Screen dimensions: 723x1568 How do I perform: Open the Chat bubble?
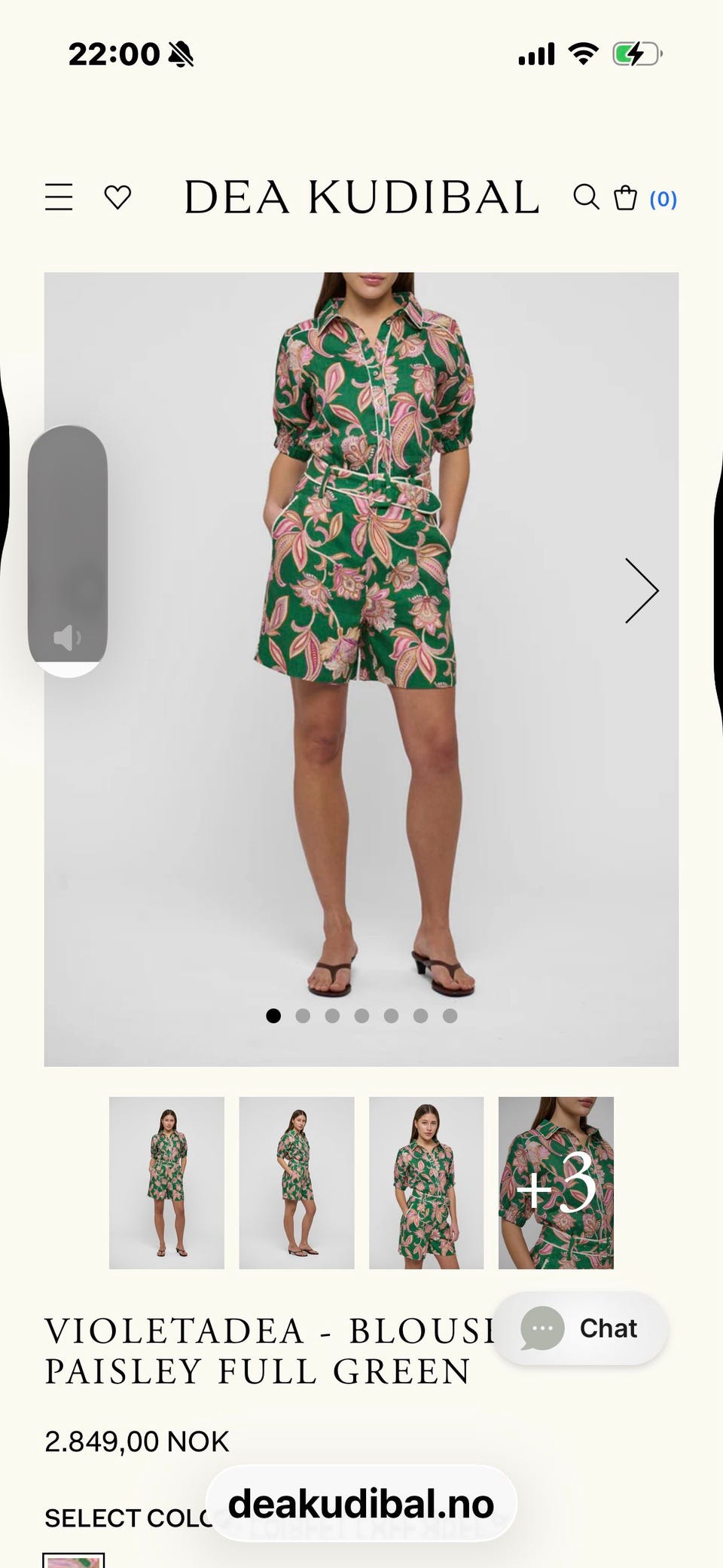pos(580,1328)
